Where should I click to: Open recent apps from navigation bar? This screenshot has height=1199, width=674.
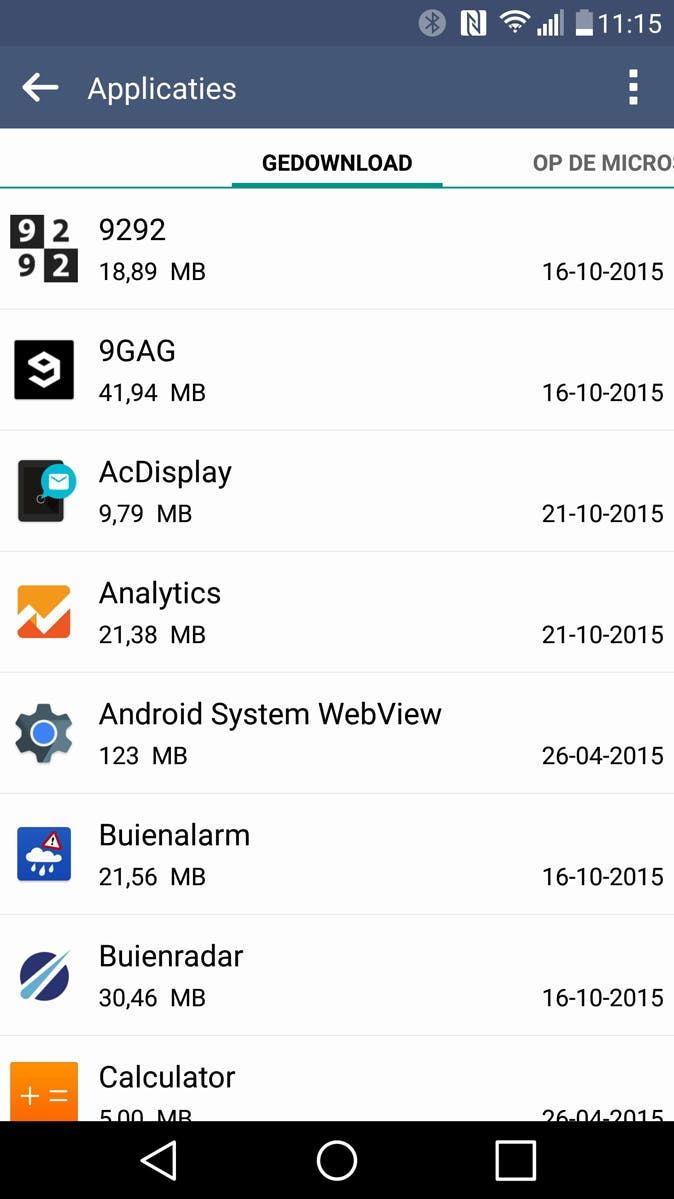pyautogui.click(x=515, y=1161)
